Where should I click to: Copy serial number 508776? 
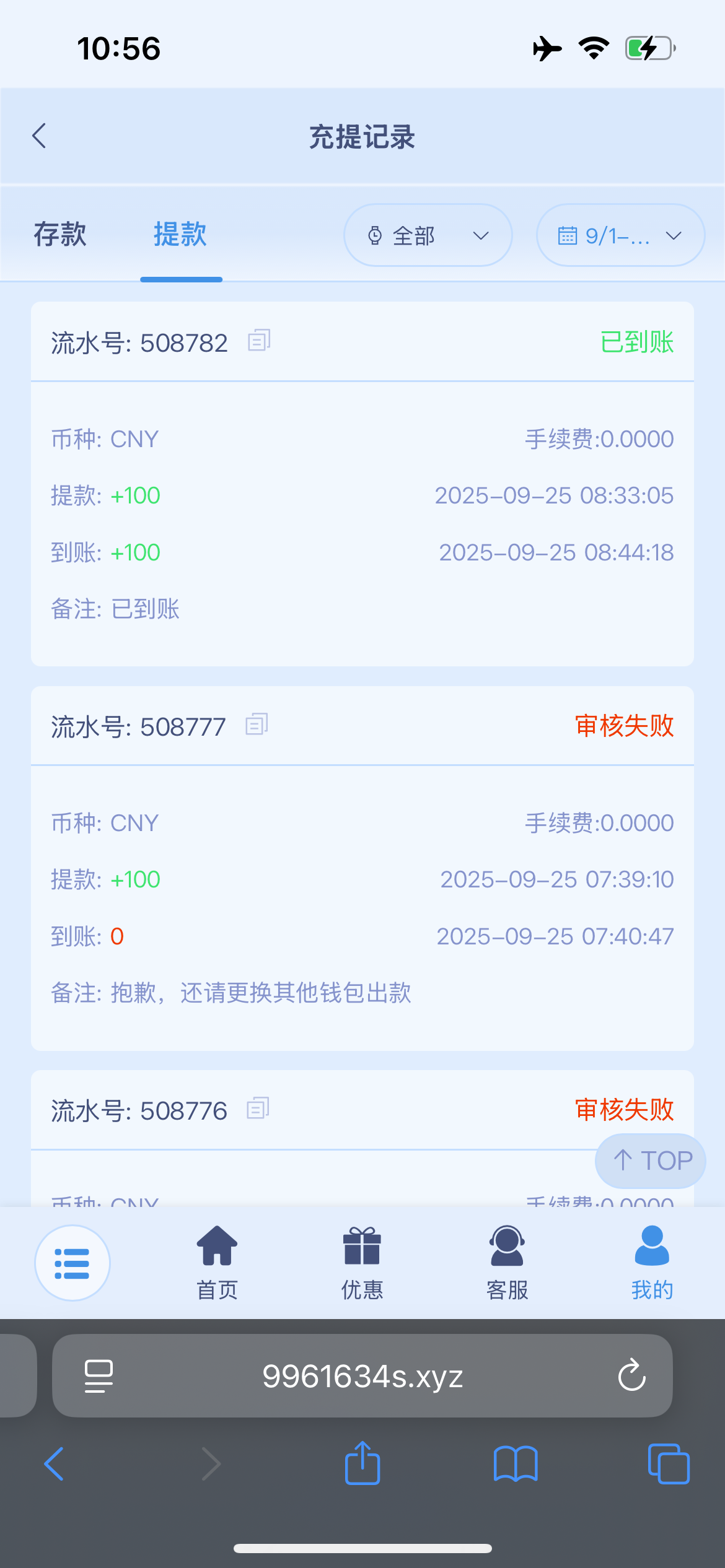(x=258, y=1108)
